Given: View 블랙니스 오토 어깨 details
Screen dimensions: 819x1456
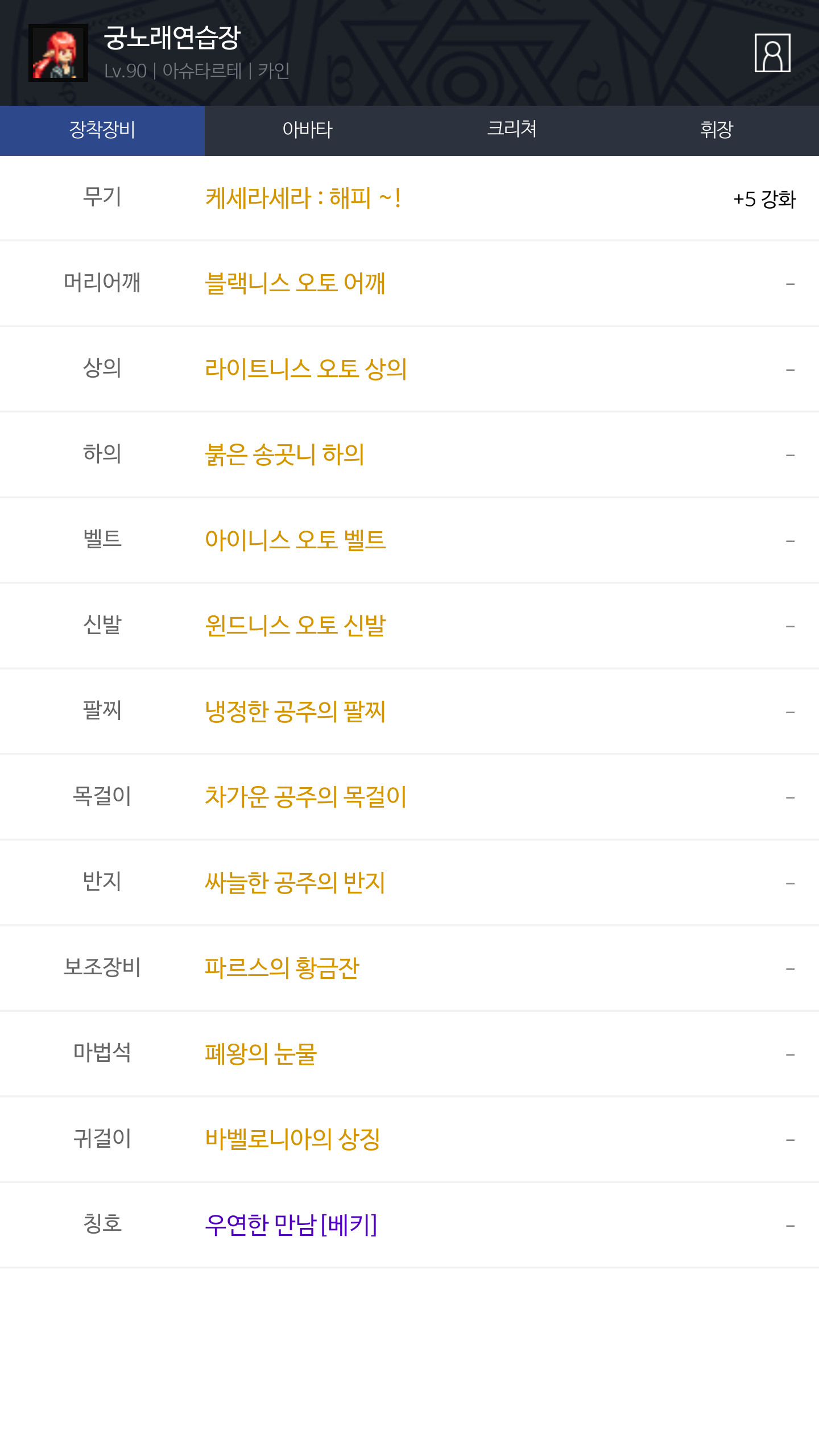Looking at the screenshot, I should (295, 283).
